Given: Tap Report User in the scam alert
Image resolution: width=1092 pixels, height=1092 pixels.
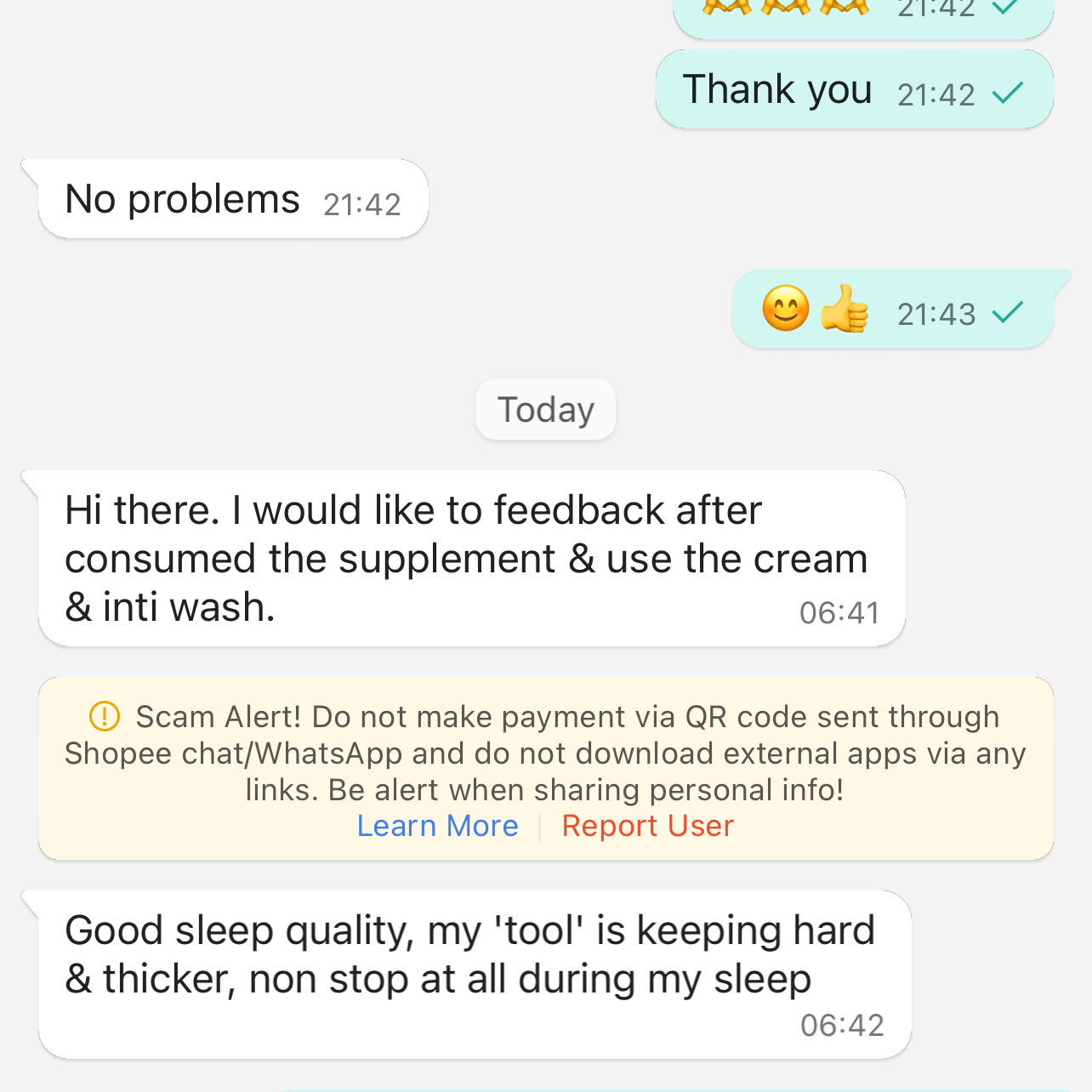Looking at the screenshot, I should click(x=647, y=826).
